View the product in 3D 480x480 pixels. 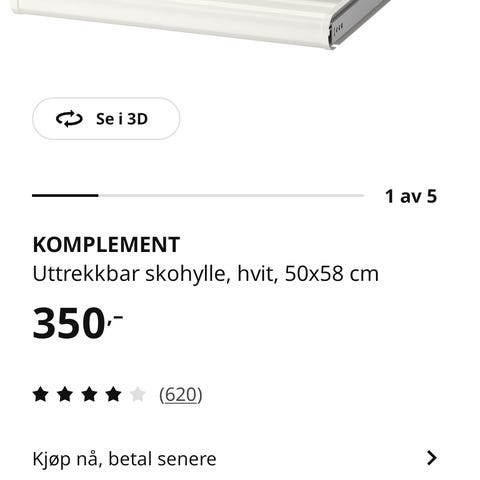[106, 119]
